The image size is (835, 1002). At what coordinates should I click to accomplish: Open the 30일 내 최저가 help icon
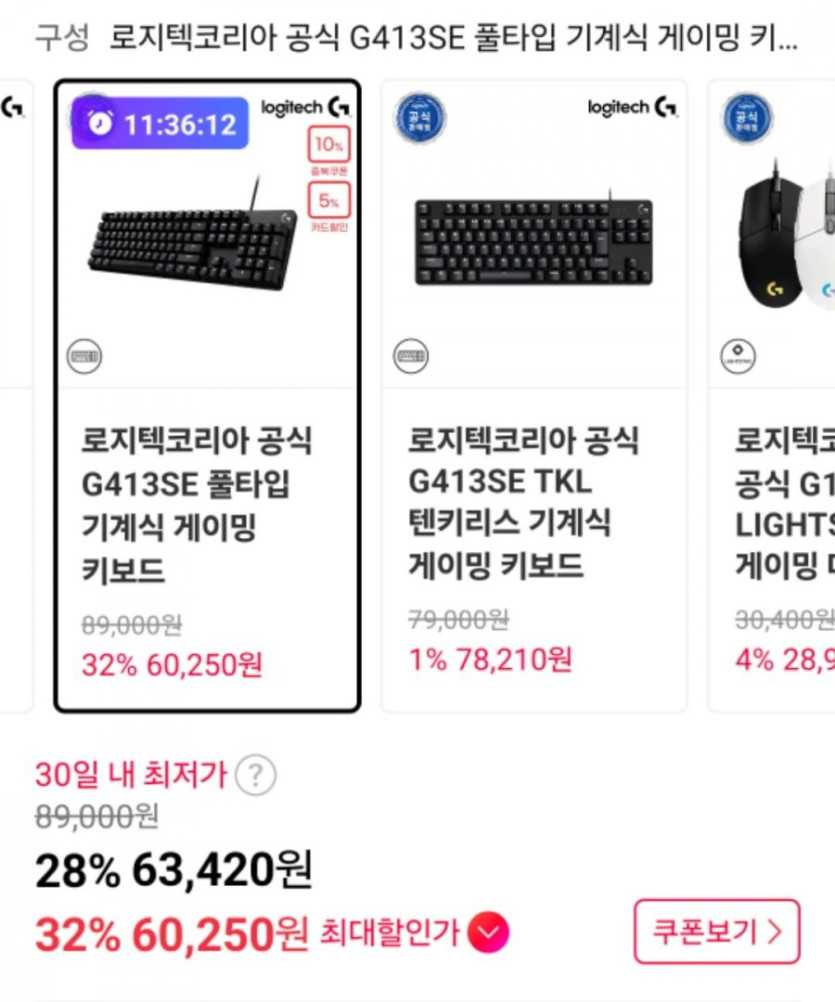(x=258, y=775)
